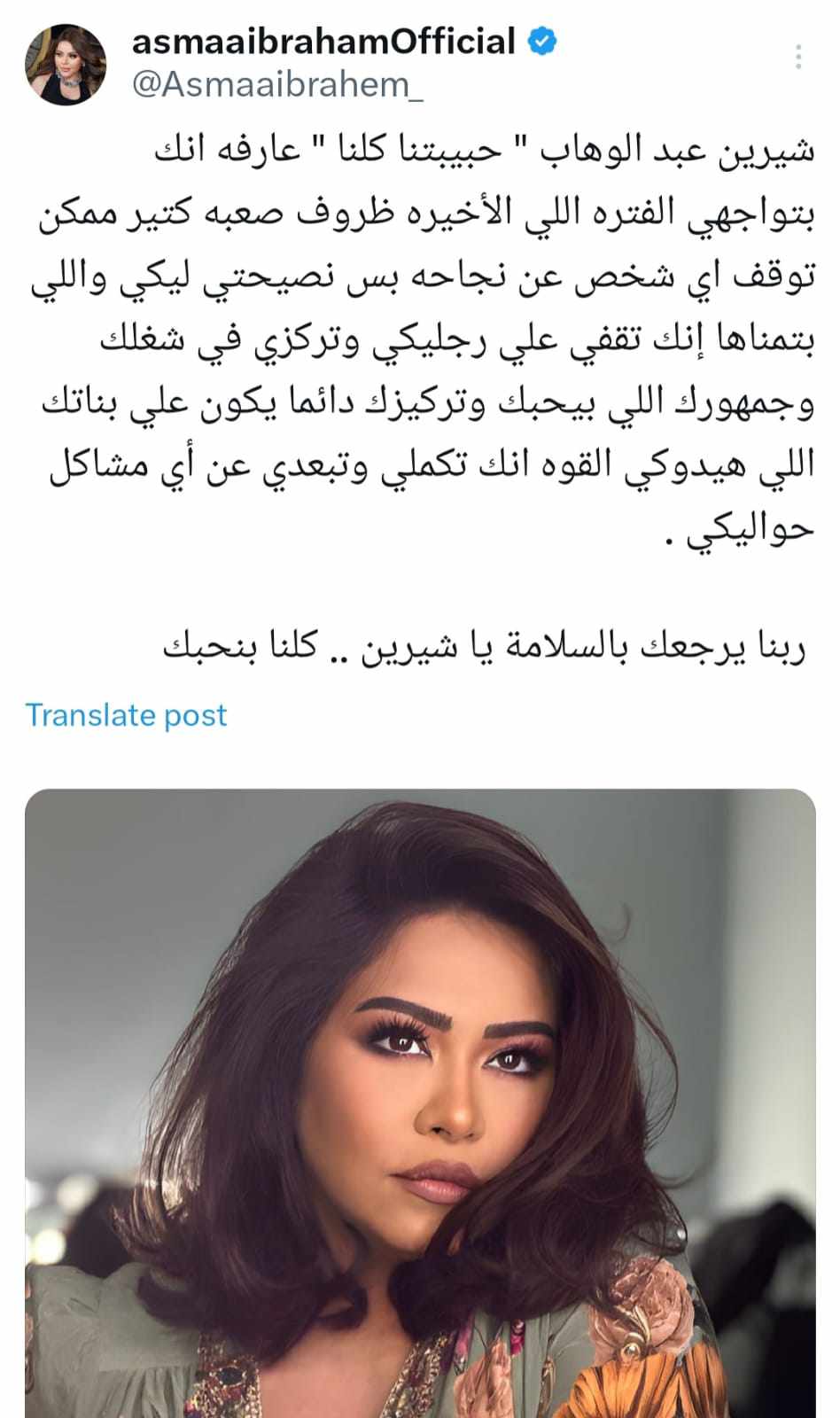840x1418 pixels.
Task: Open the post's overflow menu
Action: pos(798,58)
